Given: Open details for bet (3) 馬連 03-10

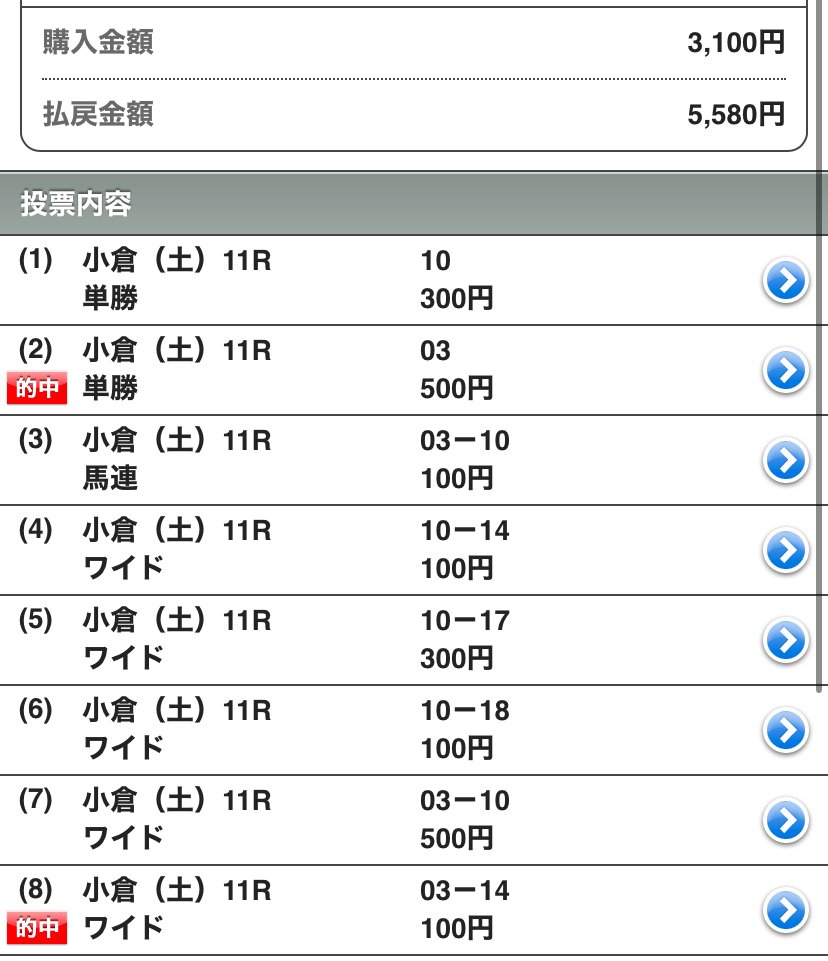Looking at the screenshot, I should click(786, 461).
